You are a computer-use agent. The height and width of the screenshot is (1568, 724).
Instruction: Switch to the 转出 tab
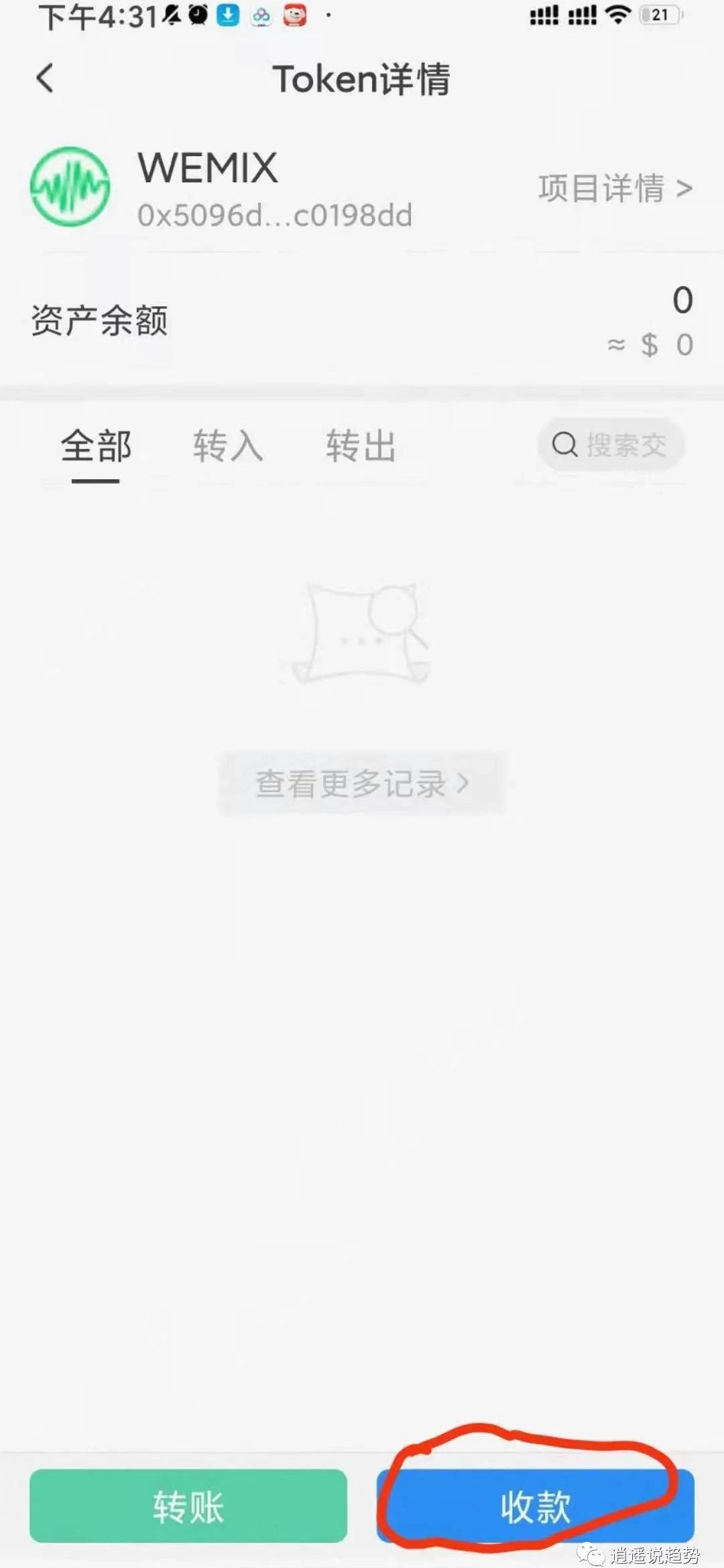point(361,446)
